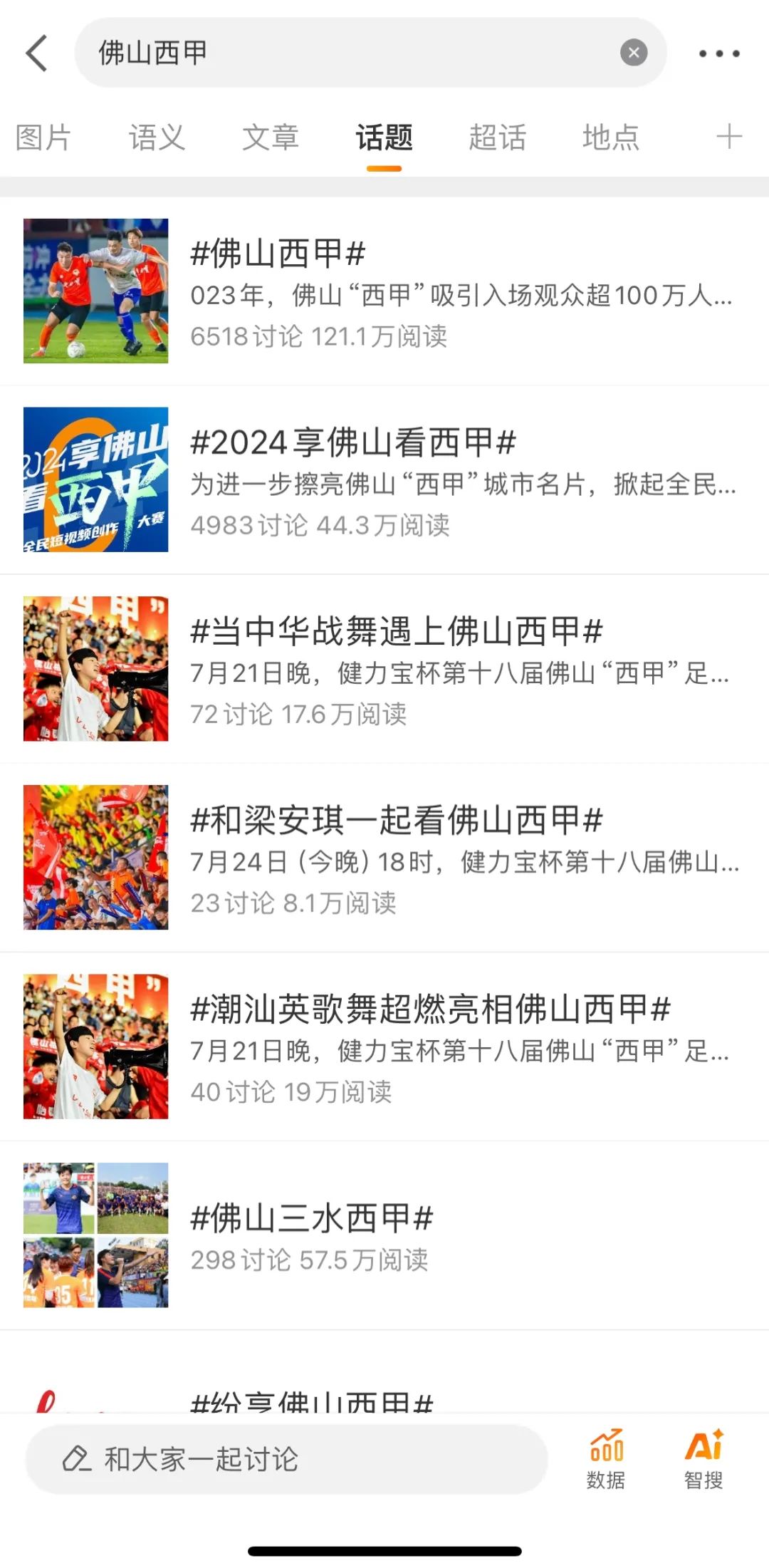
Task: Open the 数据 data button
Action: 606,1459
